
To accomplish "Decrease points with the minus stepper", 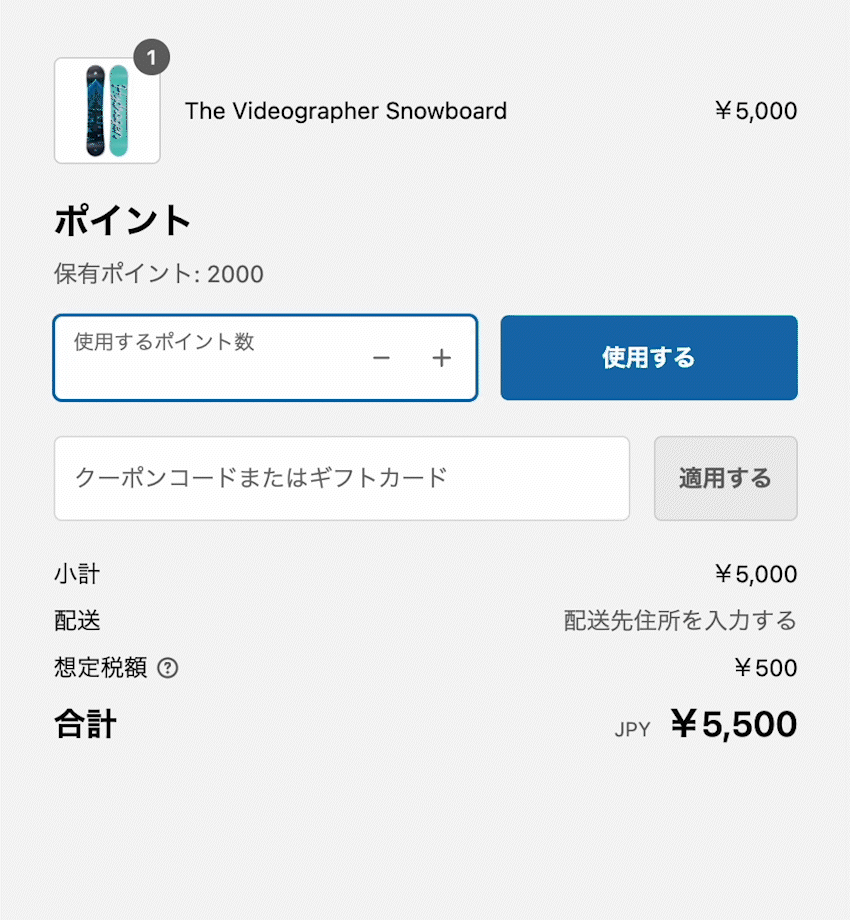I will (x=381, y=358).
